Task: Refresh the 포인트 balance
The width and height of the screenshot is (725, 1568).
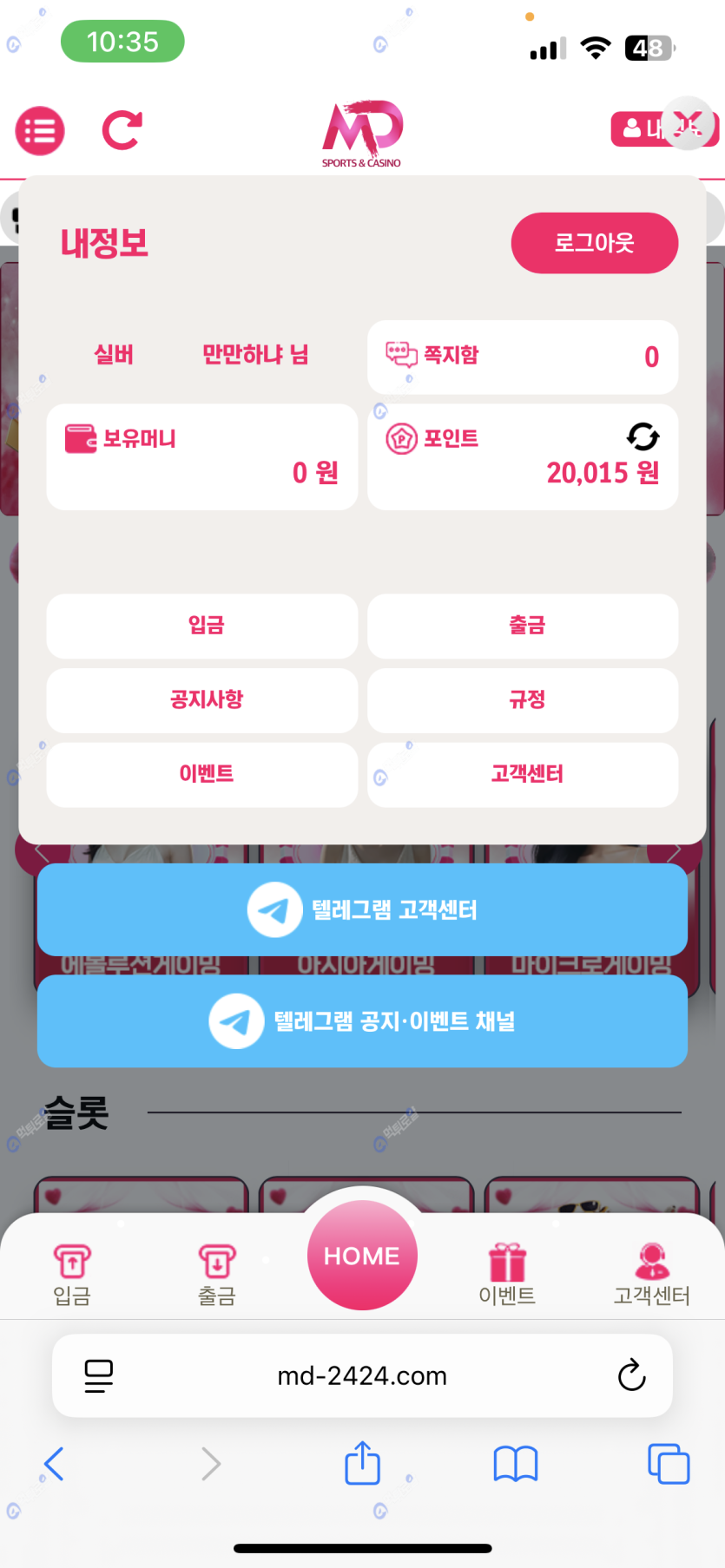Action: click(x=643, y=436)
